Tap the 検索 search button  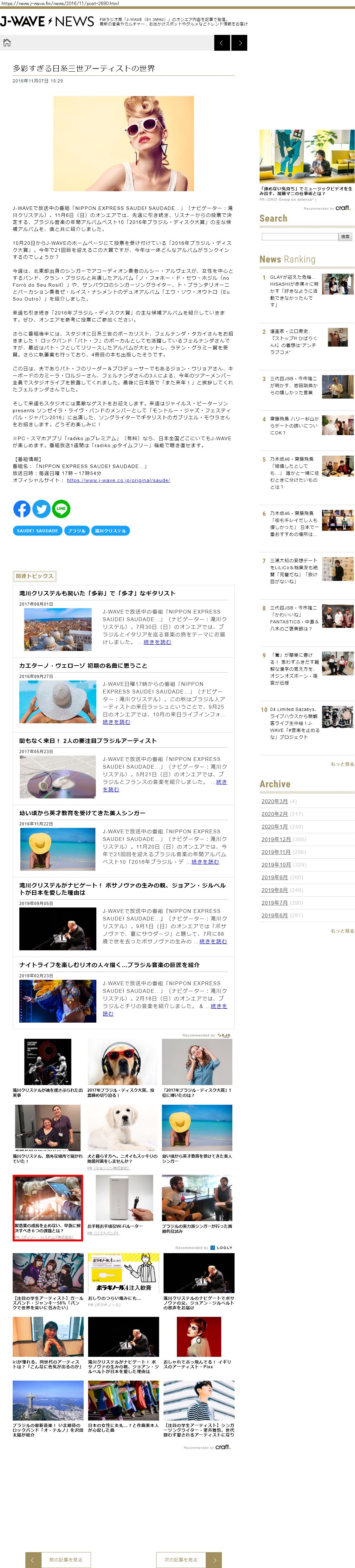pos(345,237)
